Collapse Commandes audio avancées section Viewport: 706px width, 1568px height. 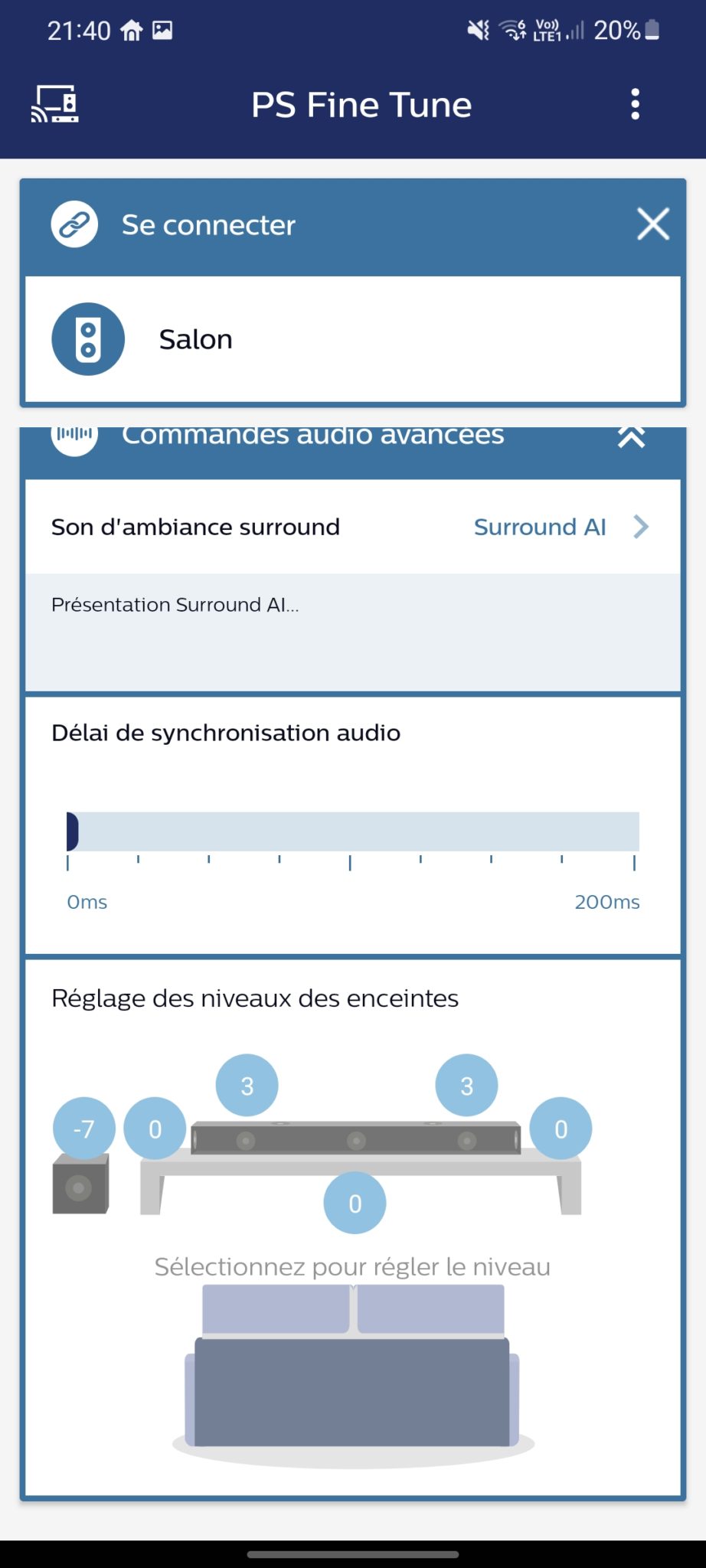click(x=632, y=437)
